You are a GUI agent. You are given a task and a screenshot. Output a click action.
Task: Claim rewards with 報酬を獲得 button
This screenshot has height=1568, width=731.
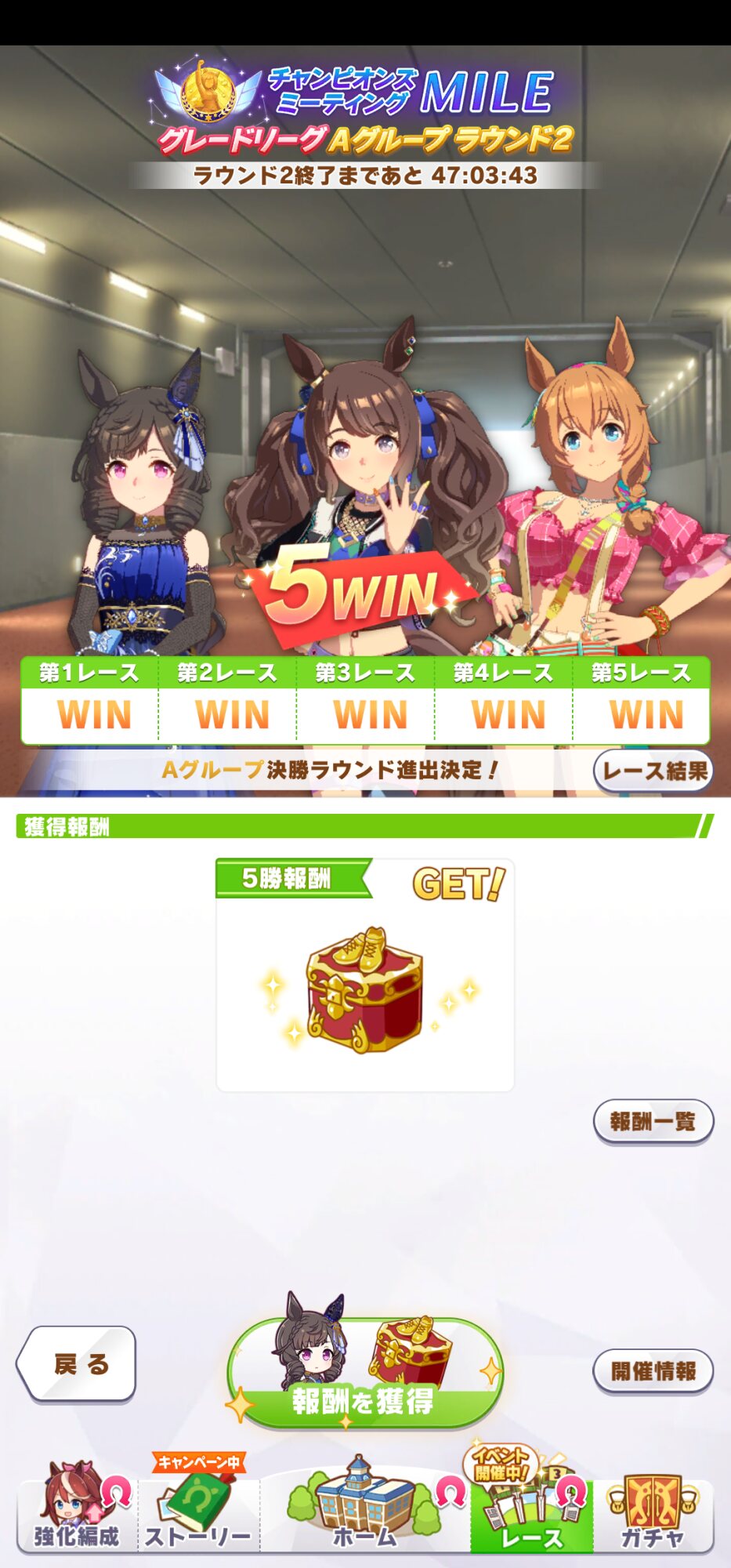(364, 1374)
